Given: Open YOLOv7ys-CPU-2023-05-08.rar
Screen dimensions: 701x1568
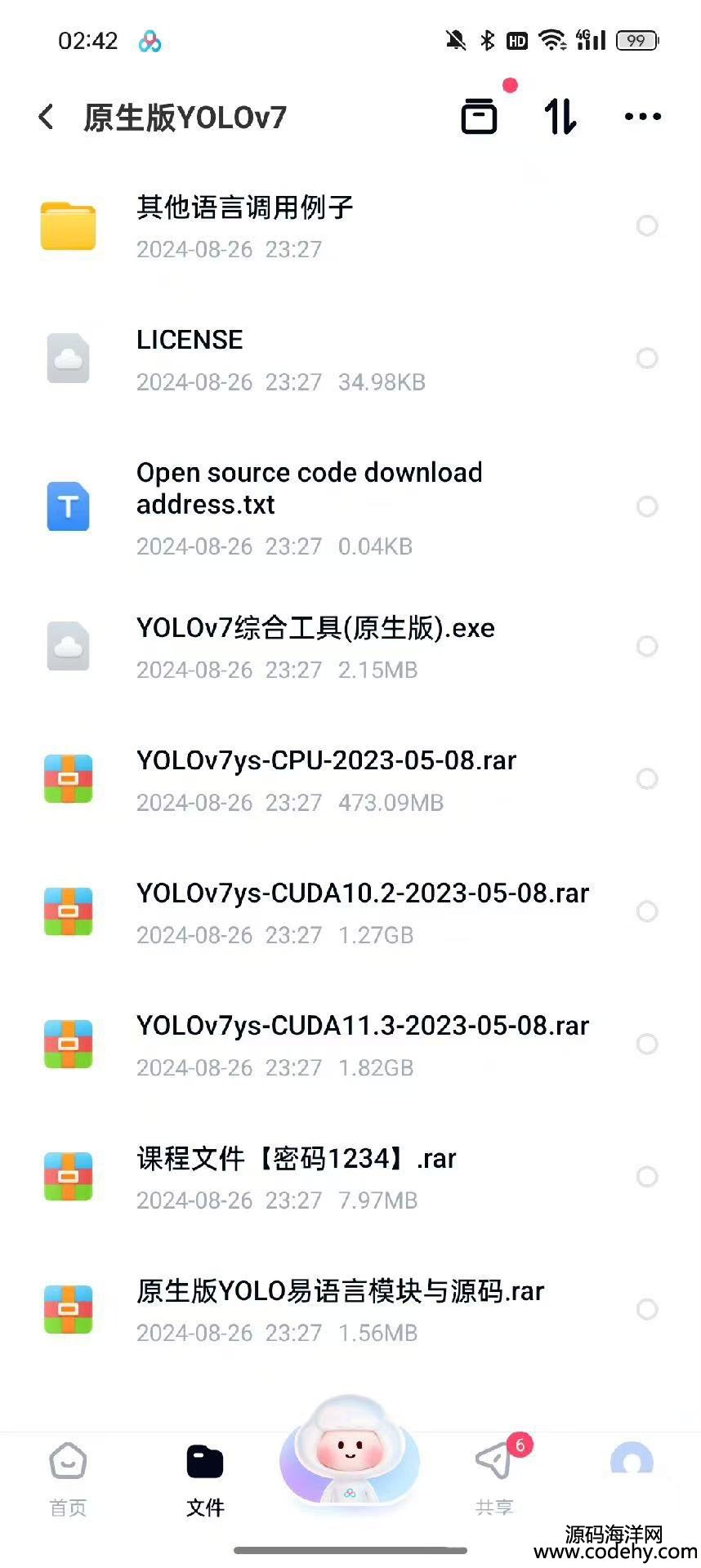Looking at the screenshot, I should point(326,778).
